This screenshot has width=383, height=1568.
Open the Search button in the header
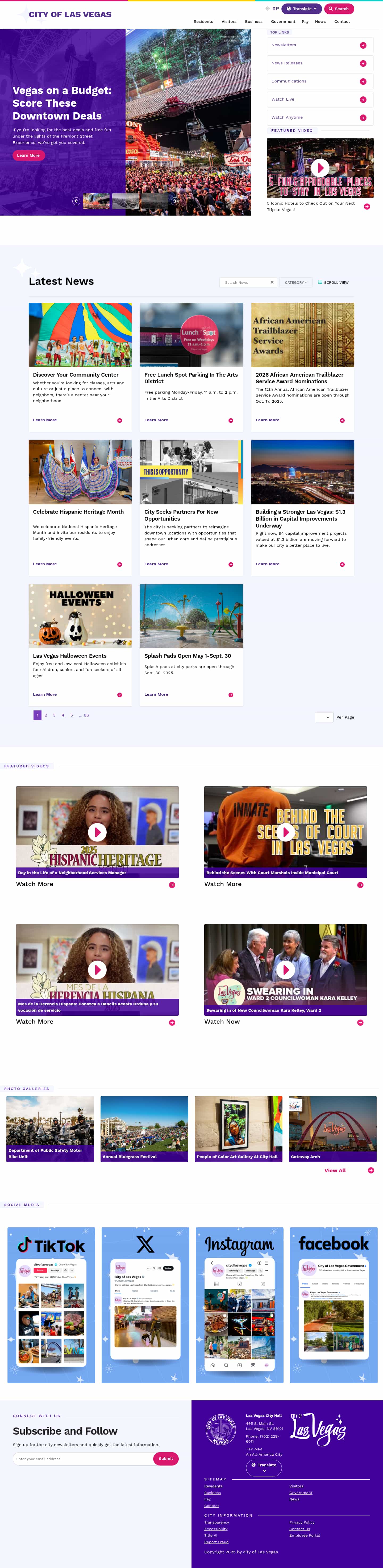pos(339,9)
